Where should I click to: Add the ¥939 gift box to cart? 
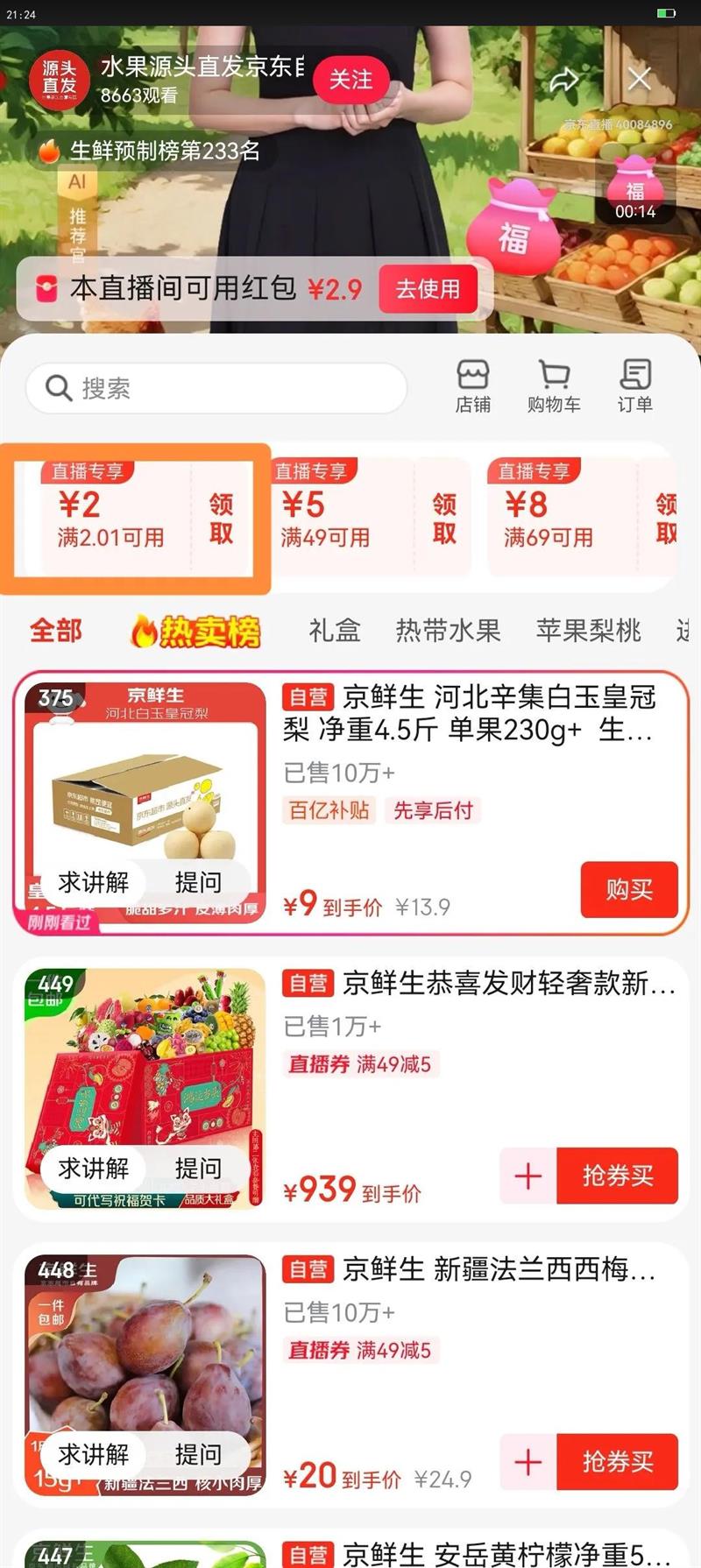pyautogui.click(x=528, y=1176)
